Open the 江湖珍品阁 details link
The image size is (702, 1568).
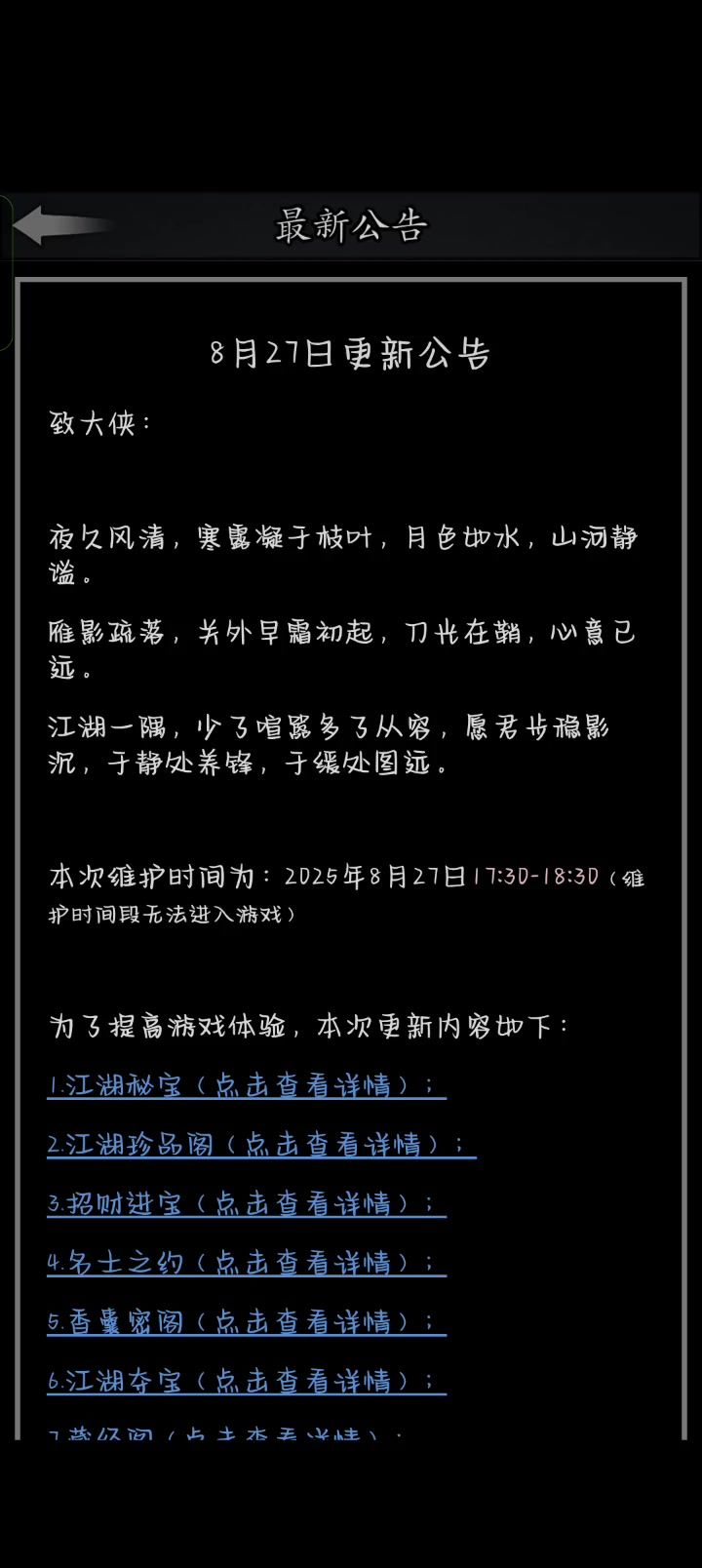(258, 1144)
